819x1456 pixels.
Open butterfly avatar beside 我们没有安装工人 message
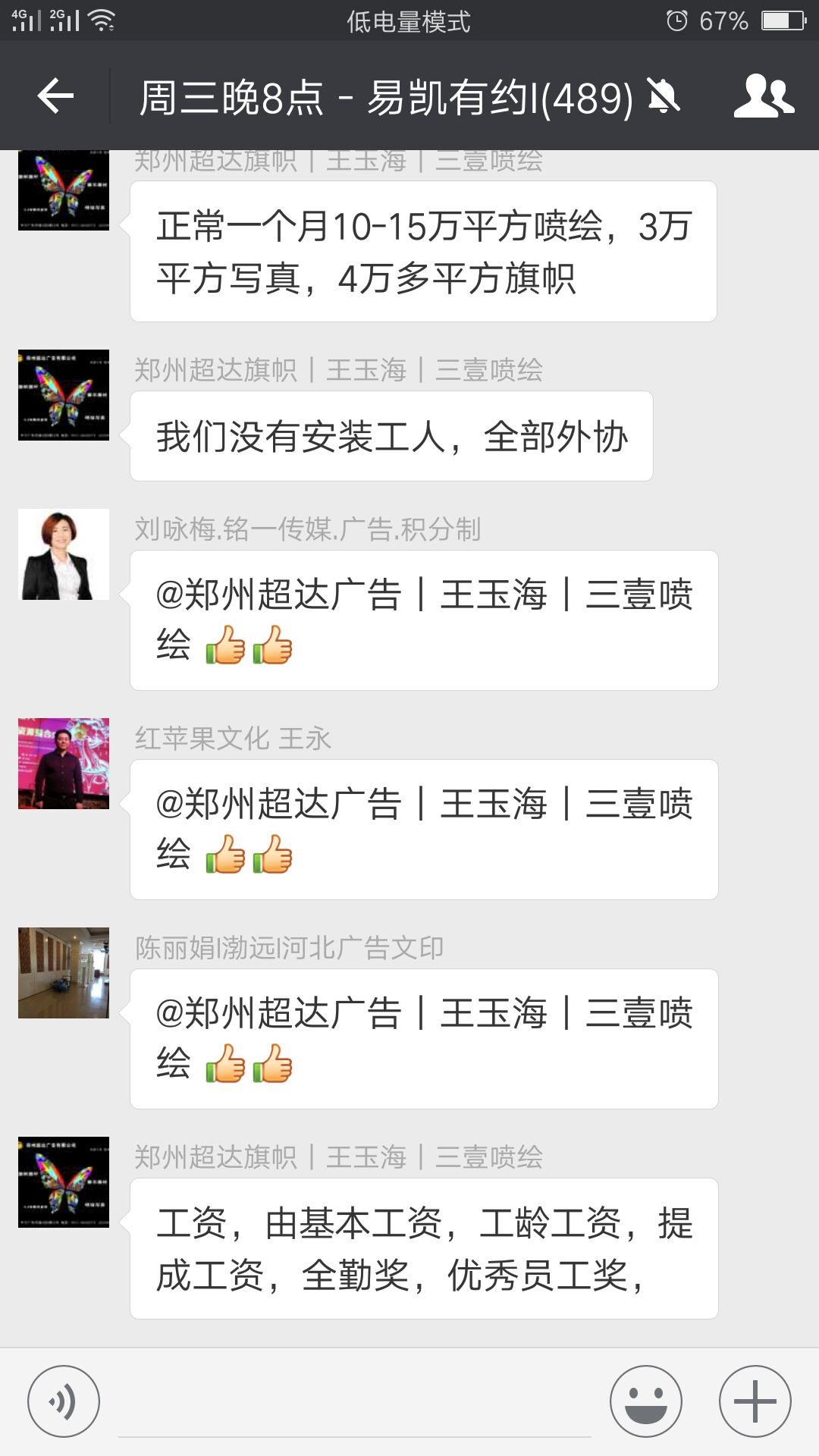(x=64, y=395)
